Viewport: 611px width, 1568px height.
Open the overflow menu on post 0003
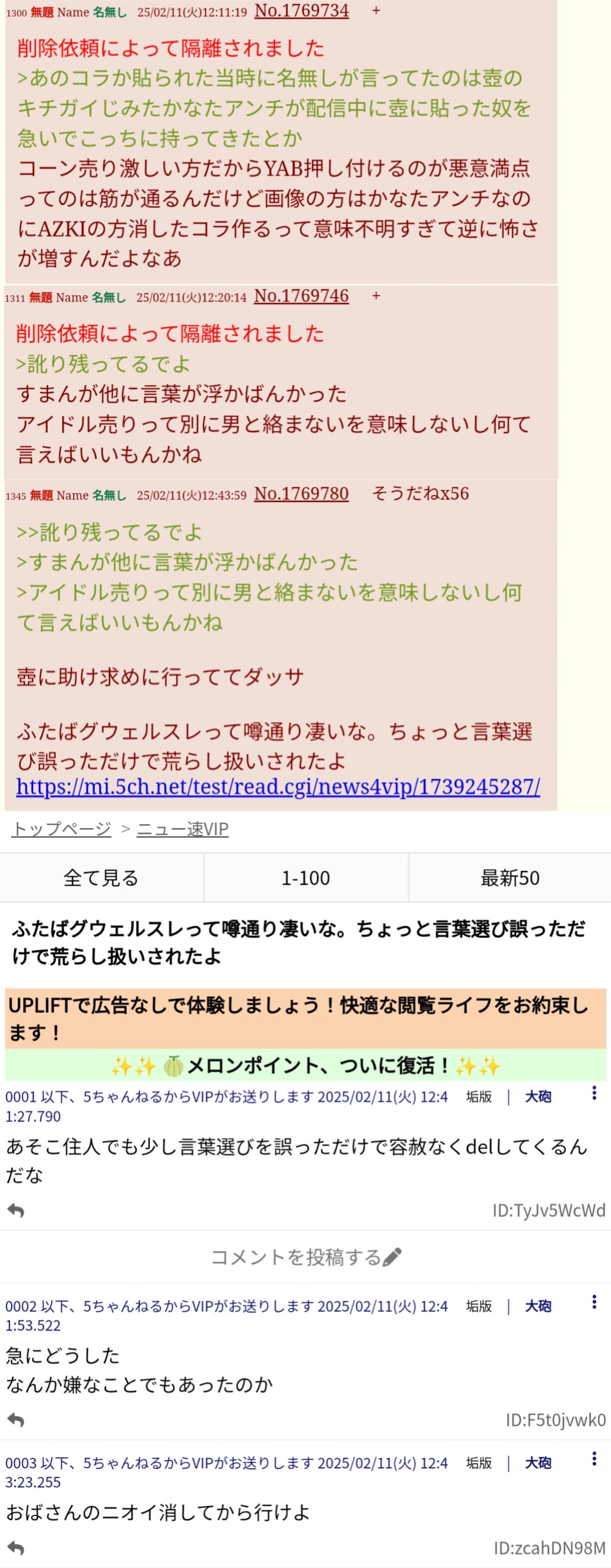point(594,1458)
